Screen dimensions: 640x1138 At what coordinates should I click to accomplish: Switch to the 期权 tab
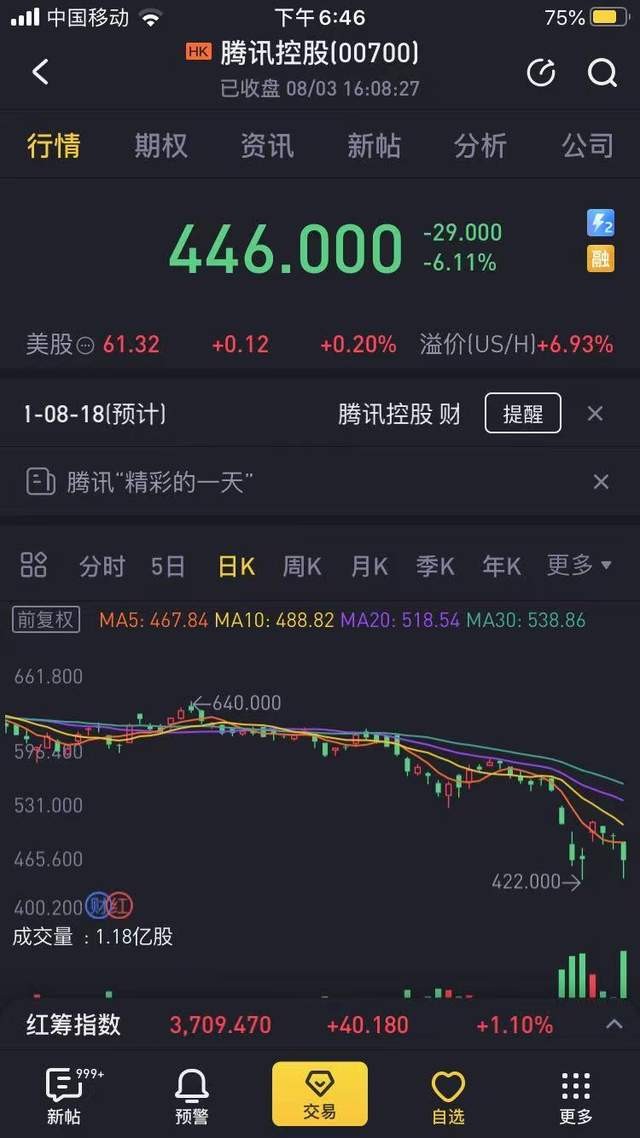coord(161,146)
